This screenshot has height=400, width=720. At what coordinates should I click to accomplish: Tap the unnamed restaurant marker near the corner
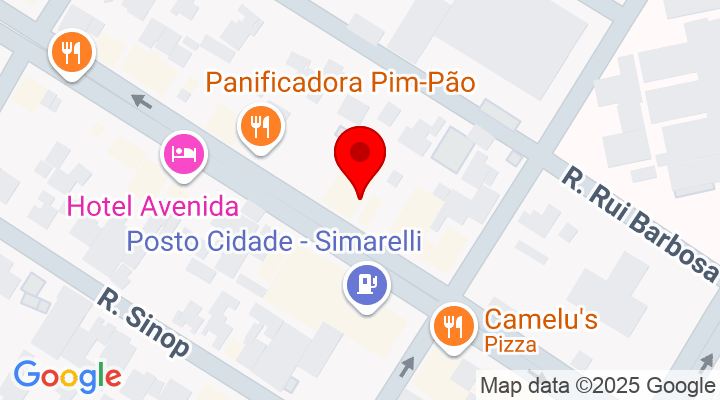pyautogui.click(x=70, y=51)
